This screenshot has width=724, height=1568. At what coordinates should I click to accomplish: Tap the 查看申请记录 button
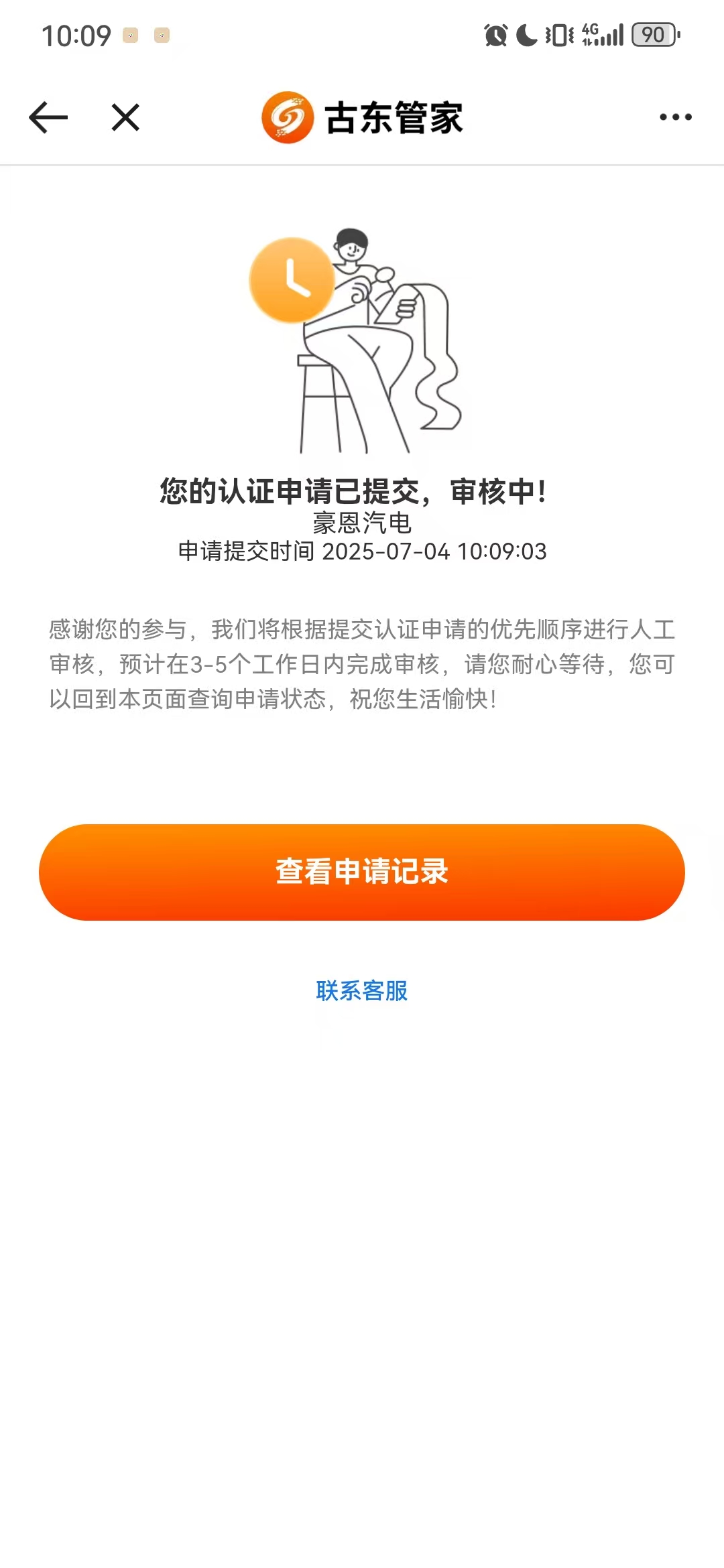tap(362, 872)
